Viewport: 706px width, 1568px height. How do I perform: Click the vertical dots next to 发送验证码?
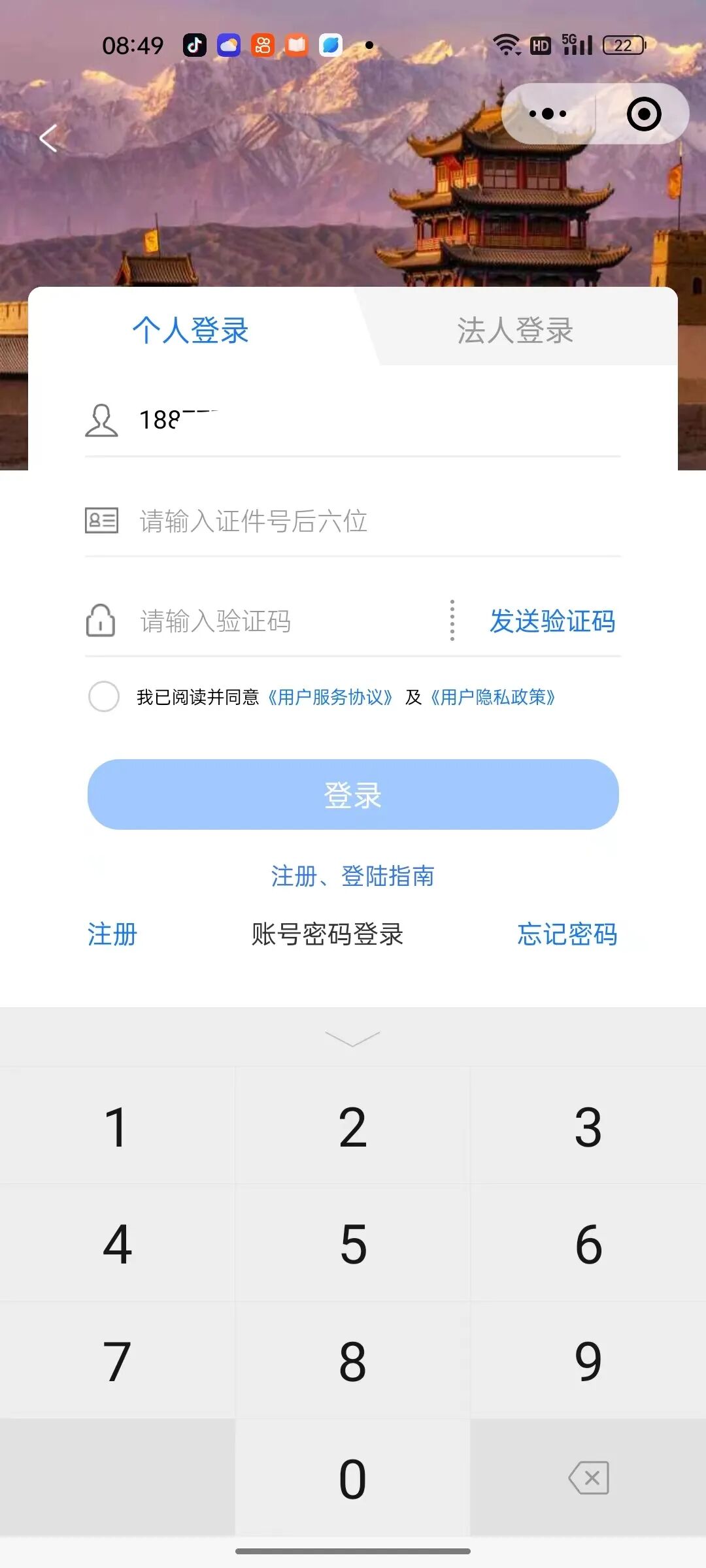coord(452,622)
